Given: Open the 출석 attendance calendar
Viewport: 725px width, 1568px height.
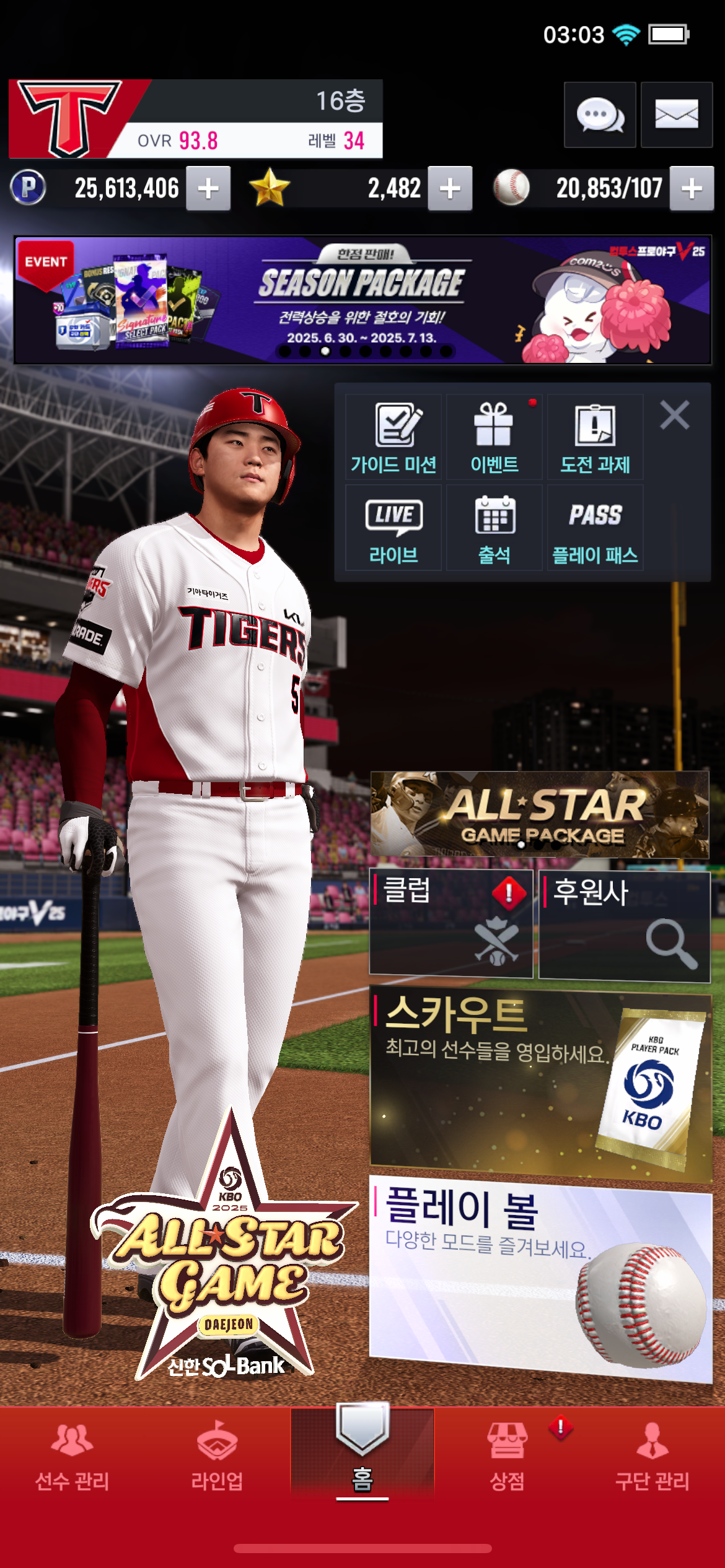Looking at the screenshot, I should [494, 528].
